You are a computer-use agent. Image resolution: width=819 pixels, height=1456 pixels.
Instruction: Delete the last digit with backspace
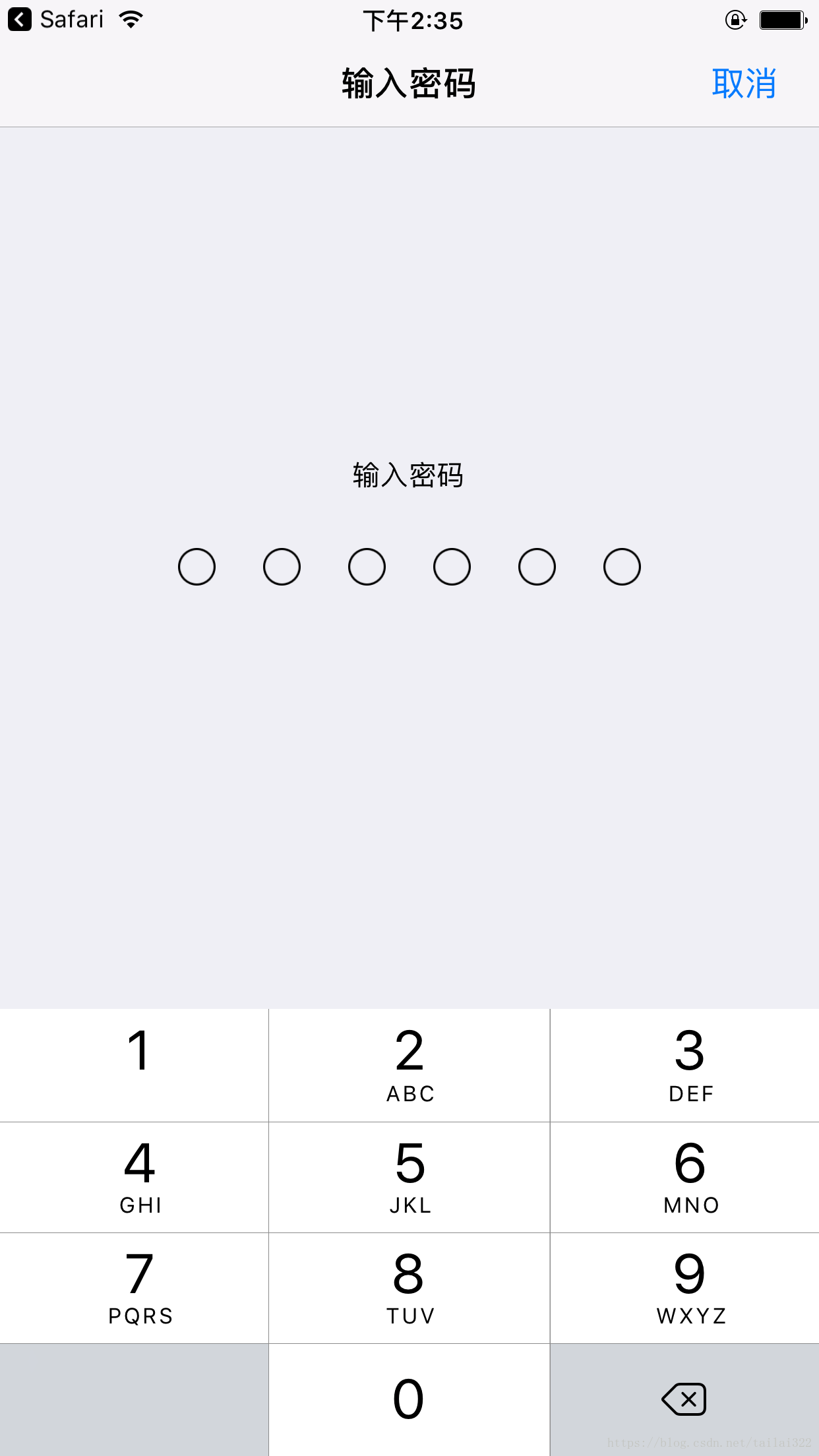point(684,1399)
